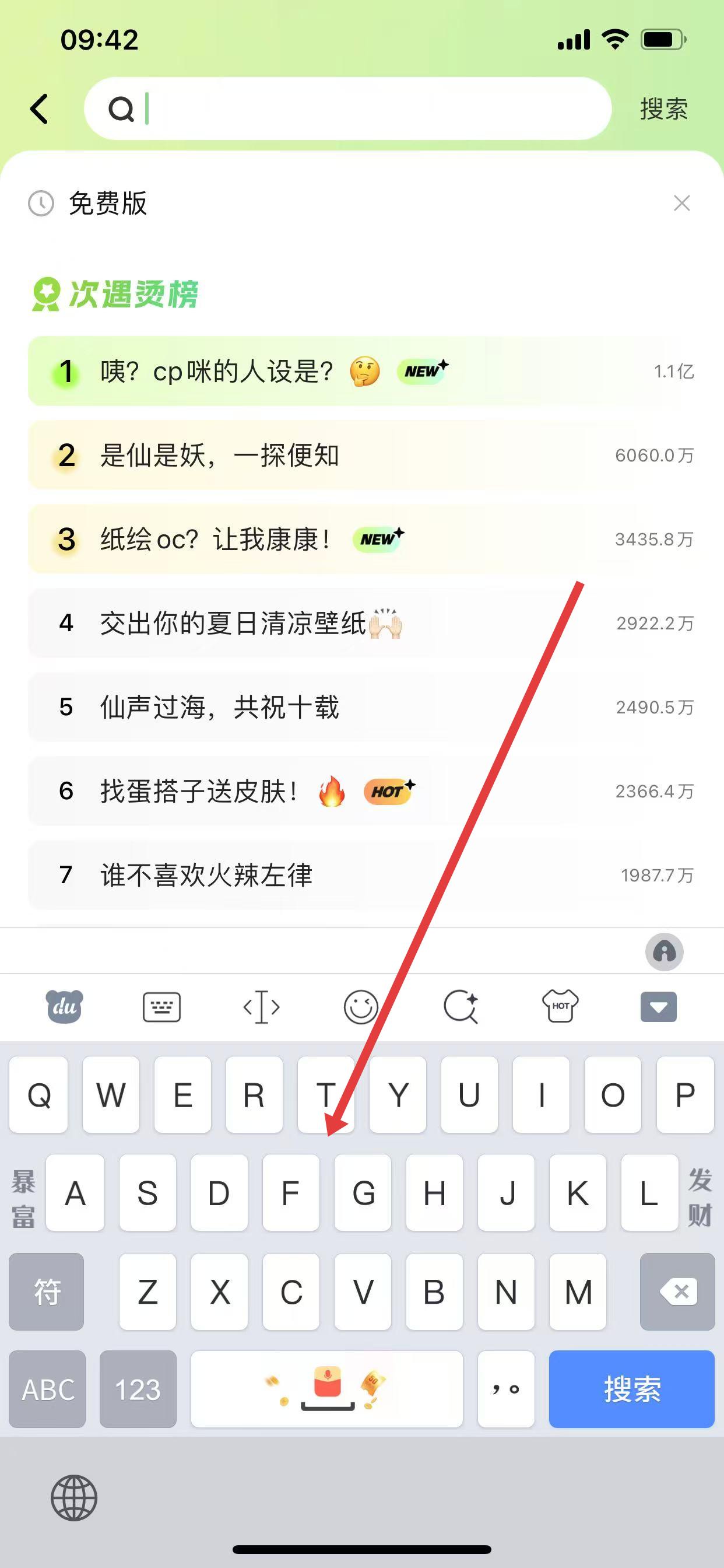Open the emoji panel on keyboard toolbar

coord(361,1007)
